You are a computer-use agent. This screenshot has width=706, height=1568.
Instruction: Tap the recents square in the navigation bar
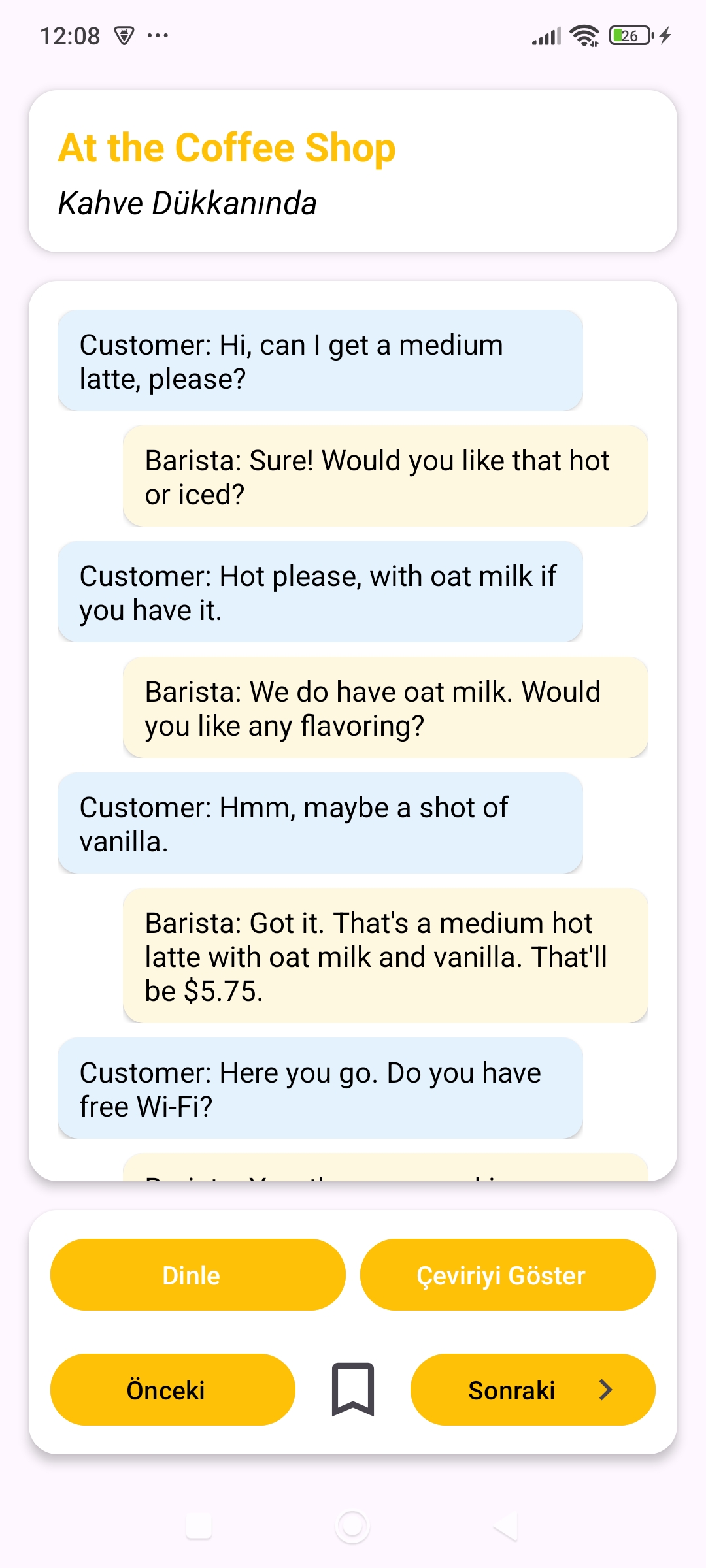(x=197, y=1527)
